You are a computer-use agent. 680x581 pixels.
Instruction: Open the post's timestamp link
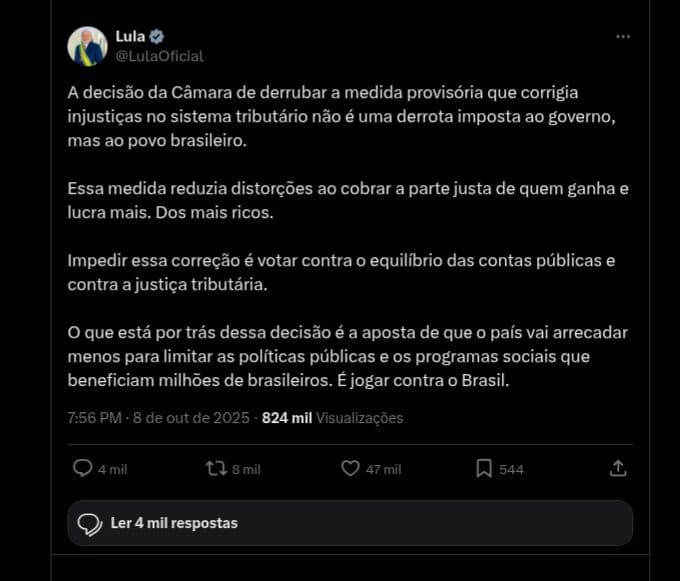coord(160,418)
